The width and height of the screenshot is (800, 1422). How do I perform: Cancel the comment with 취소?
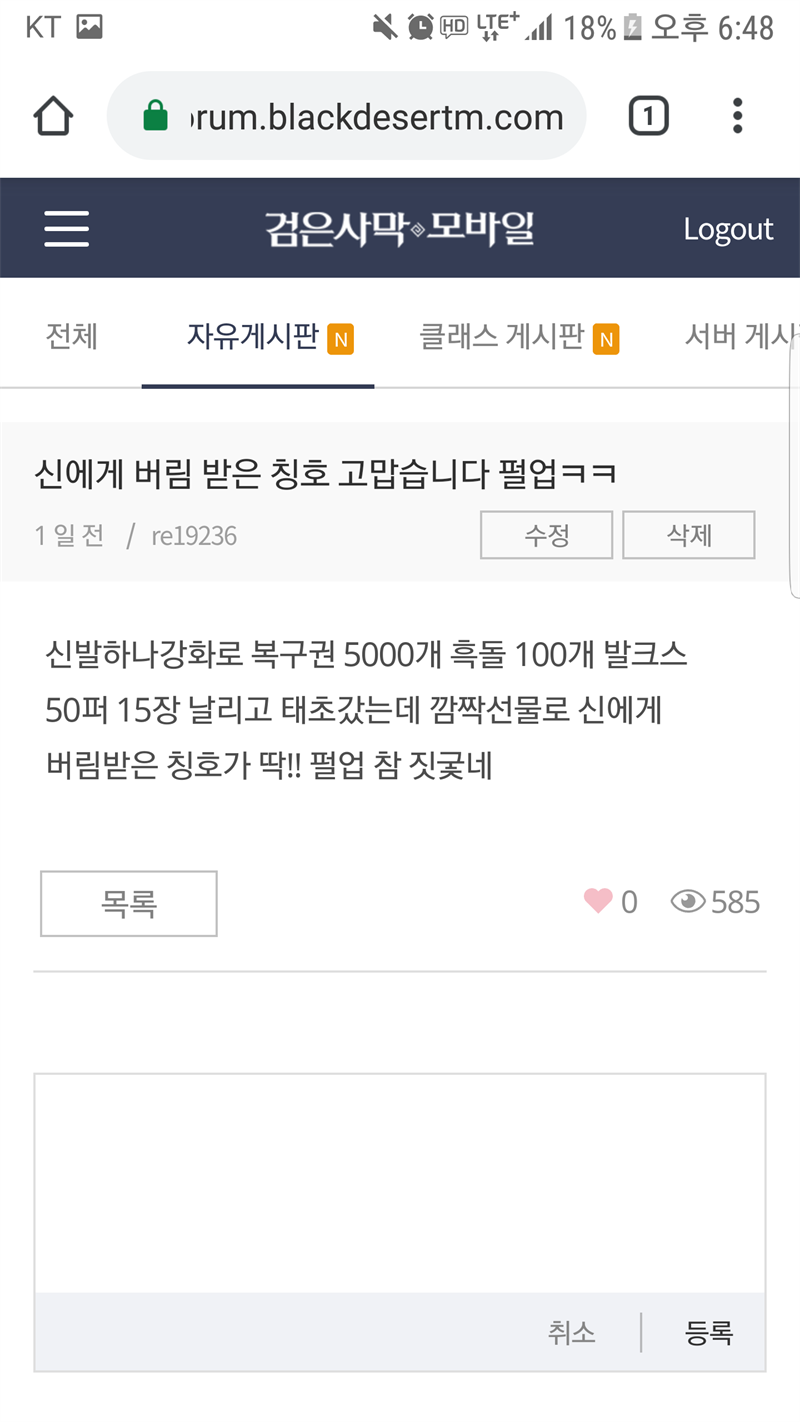pos(571,1332)
